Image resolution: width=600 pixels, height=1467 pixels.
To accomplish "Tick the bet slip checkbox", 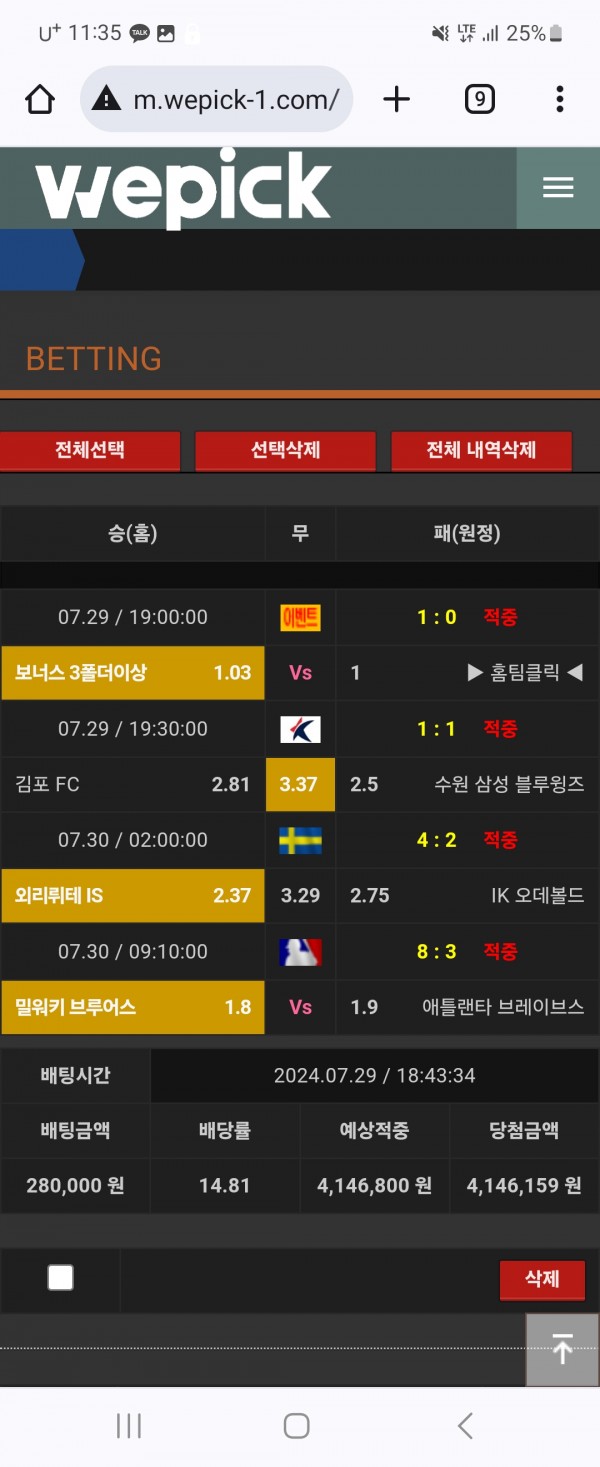I will 61,1278.
